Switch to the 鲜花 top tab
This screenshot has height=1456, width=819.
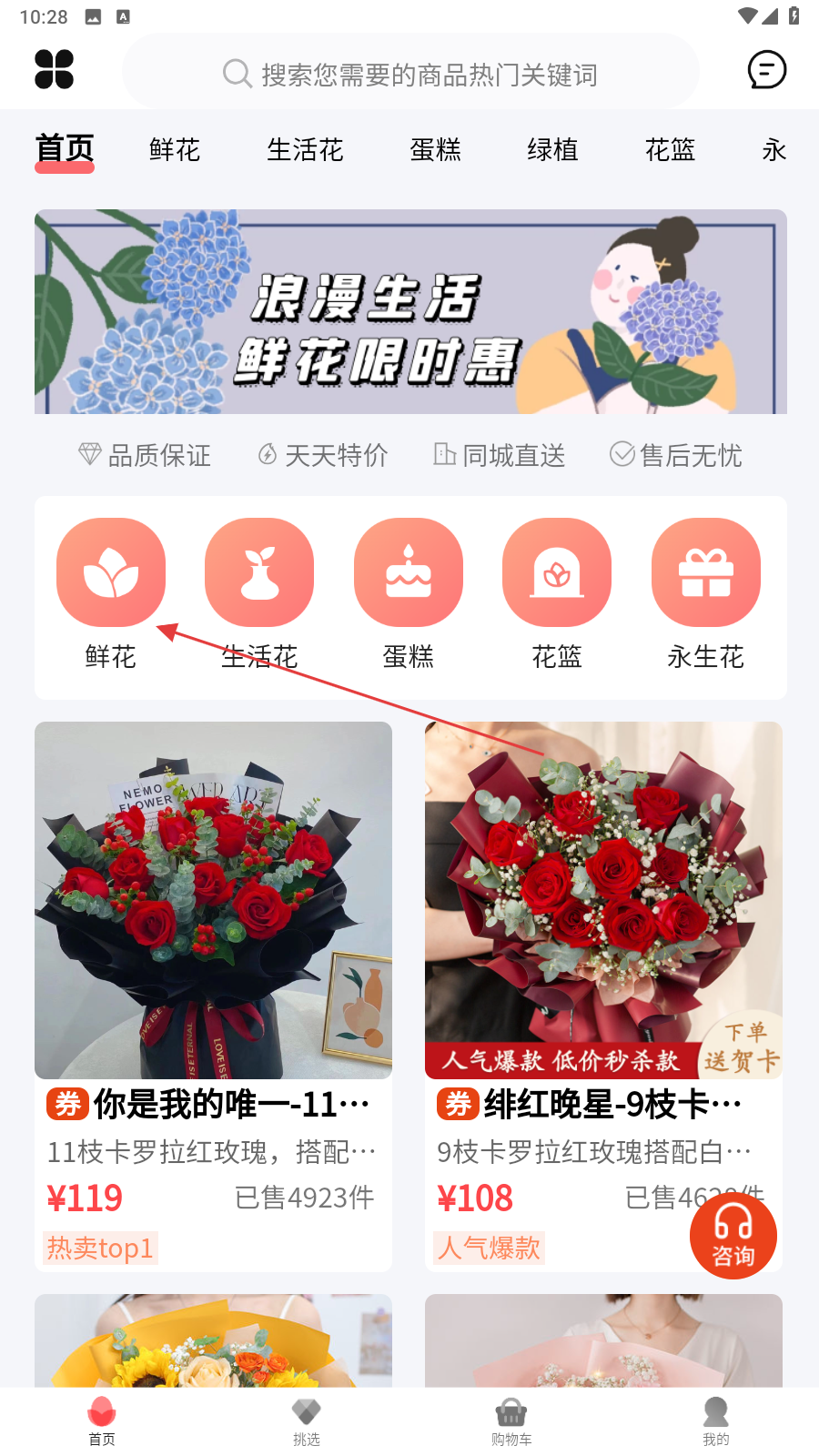click(175, 150)
